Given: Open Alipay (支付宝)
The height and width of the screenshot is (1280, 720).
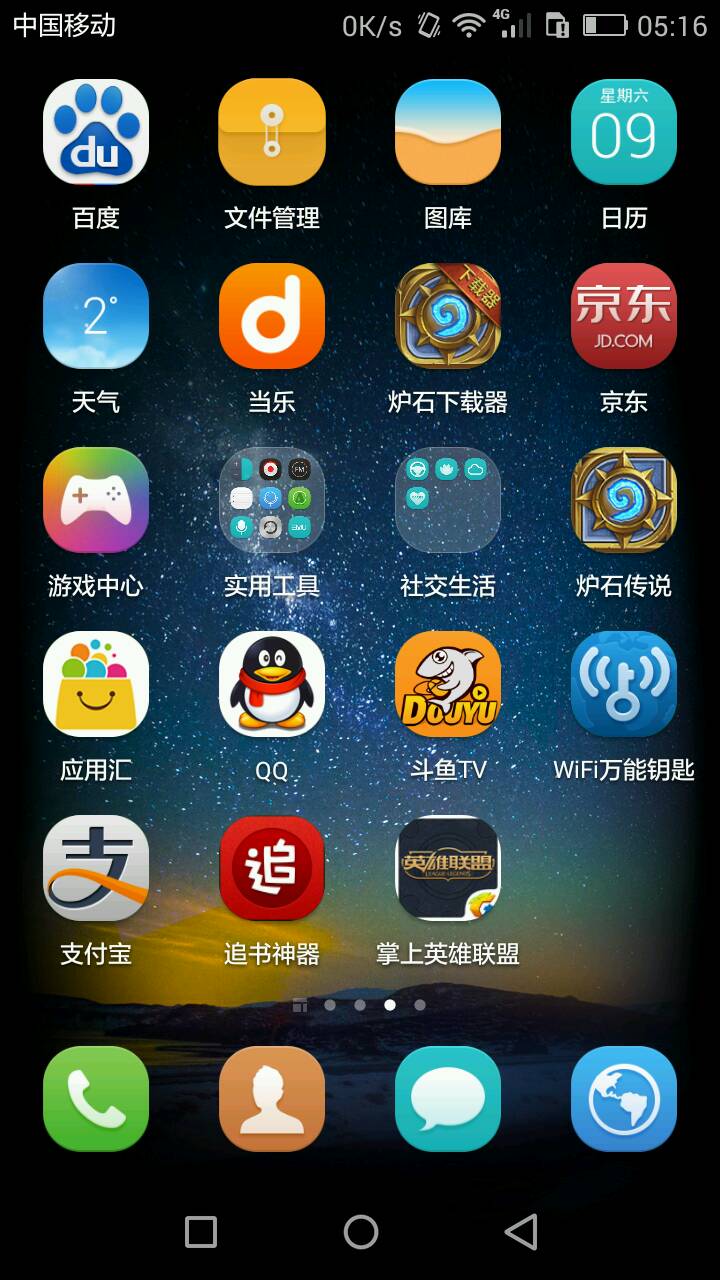Looking at the screenshot, I should (x=96, y=868).
